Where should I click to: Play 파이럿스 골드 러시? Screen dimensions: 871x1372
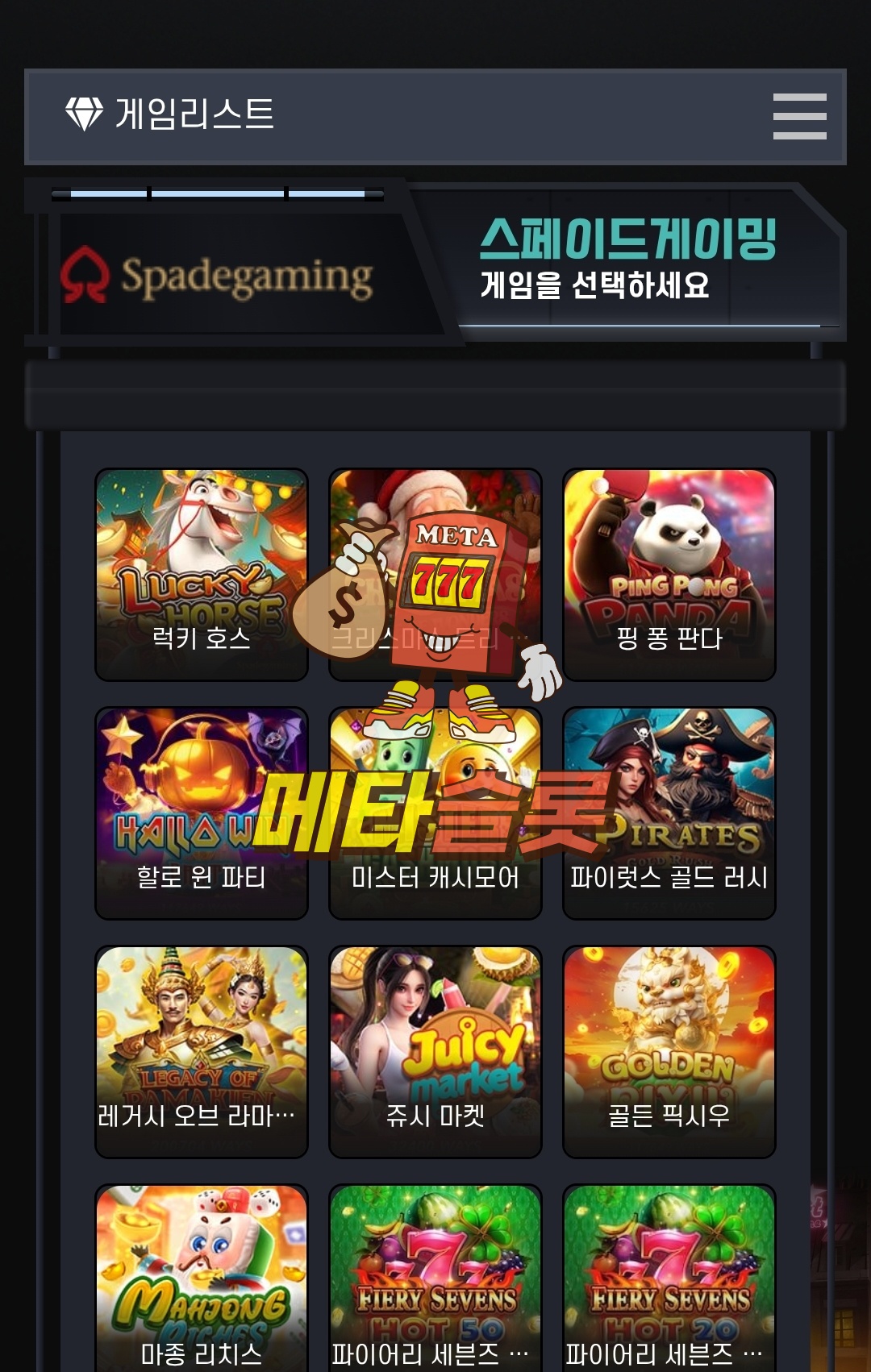click(669, 813)
